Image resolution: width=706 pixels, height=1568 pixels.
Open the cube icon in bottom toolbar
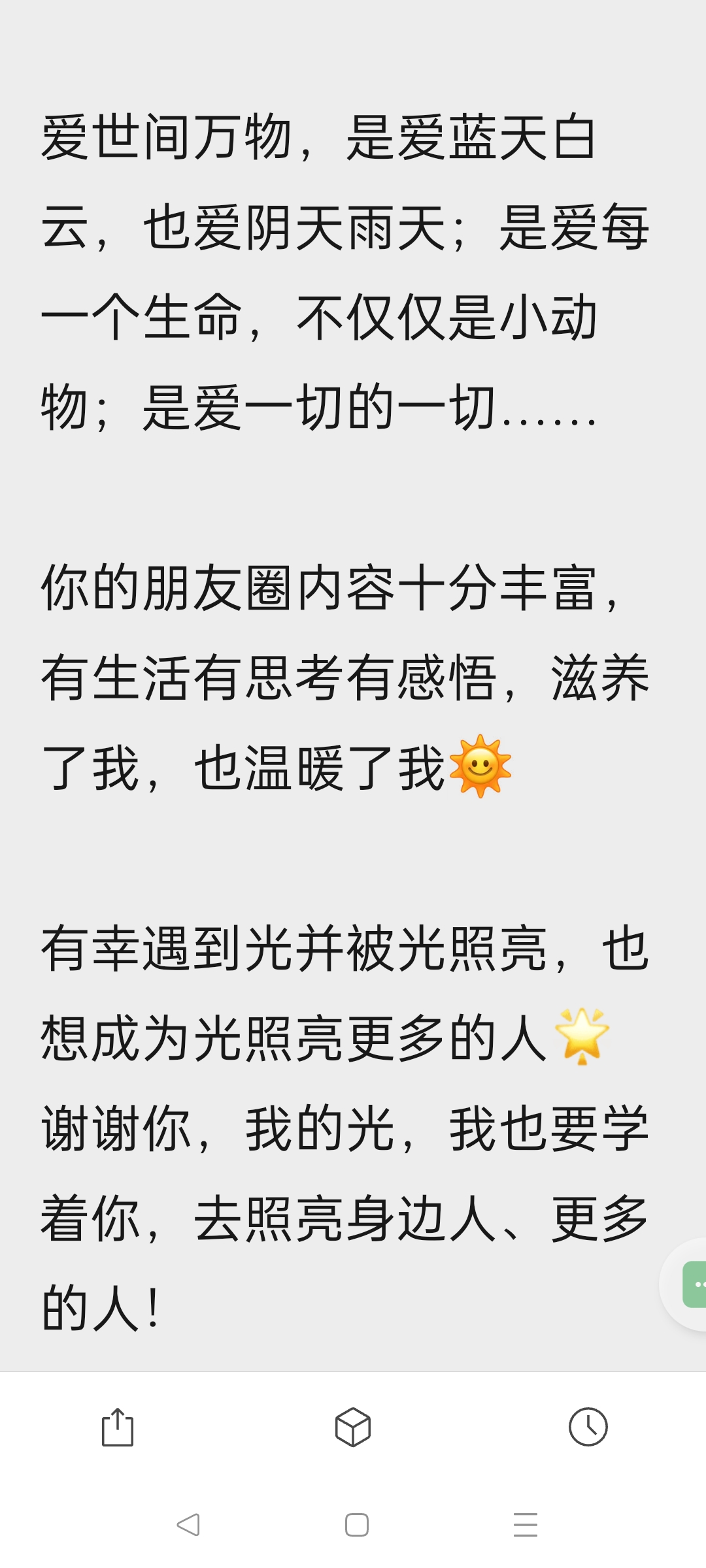point(353,1428)
